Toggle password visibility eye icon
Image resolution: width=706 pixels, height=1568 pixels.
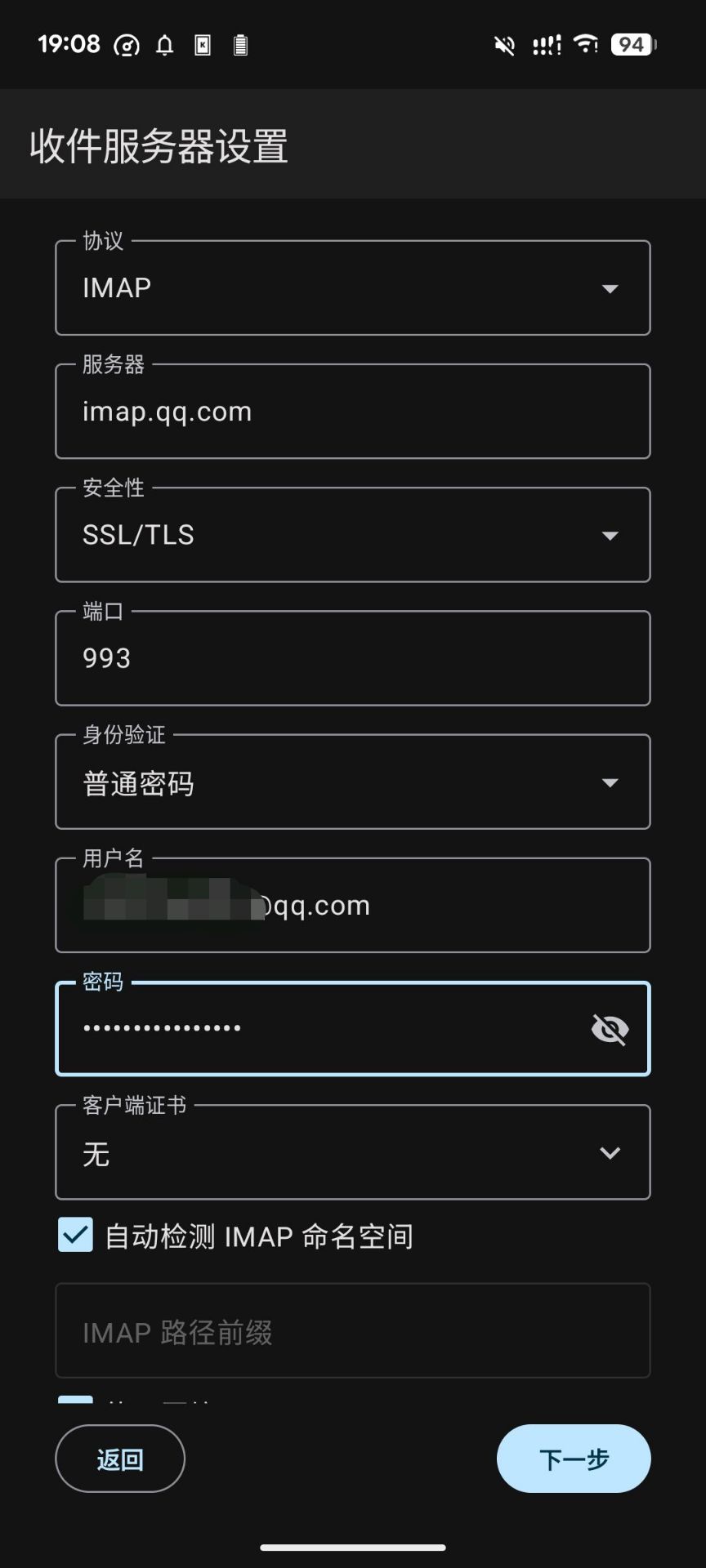pyautogui.click(x=610, y=1029)
